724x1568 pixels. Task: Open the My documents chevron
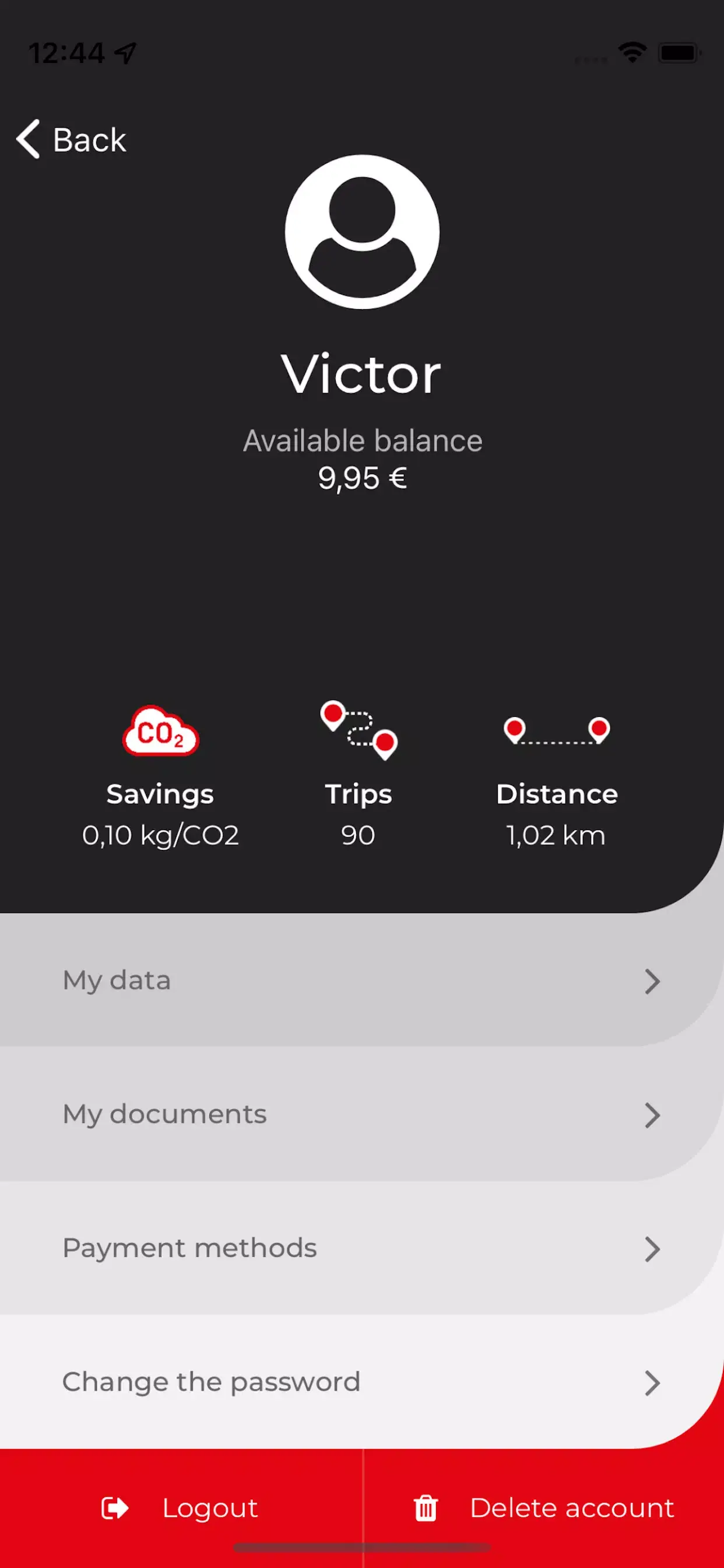pos(652,1115)
